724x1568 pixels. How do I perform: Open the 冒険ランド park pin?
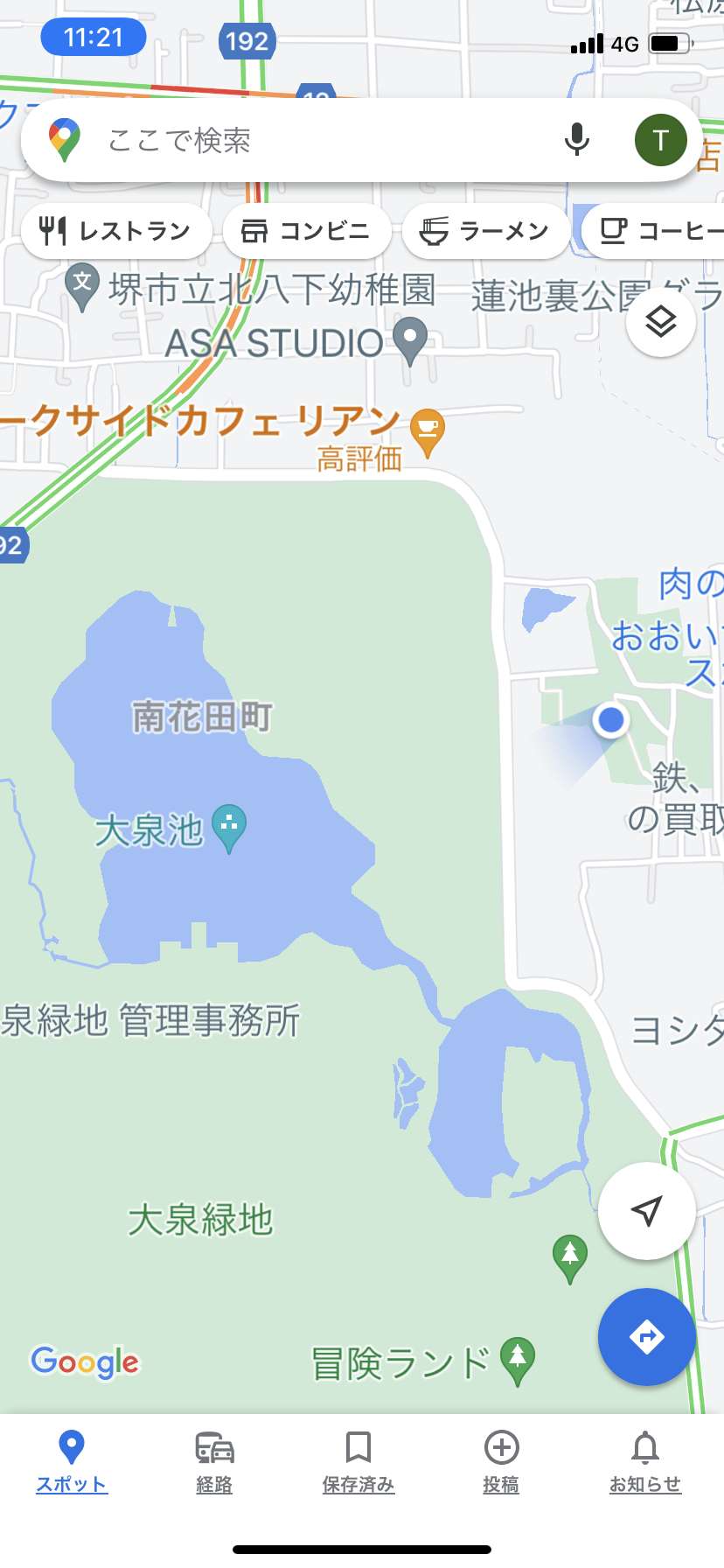click(x=518, y=1361)
